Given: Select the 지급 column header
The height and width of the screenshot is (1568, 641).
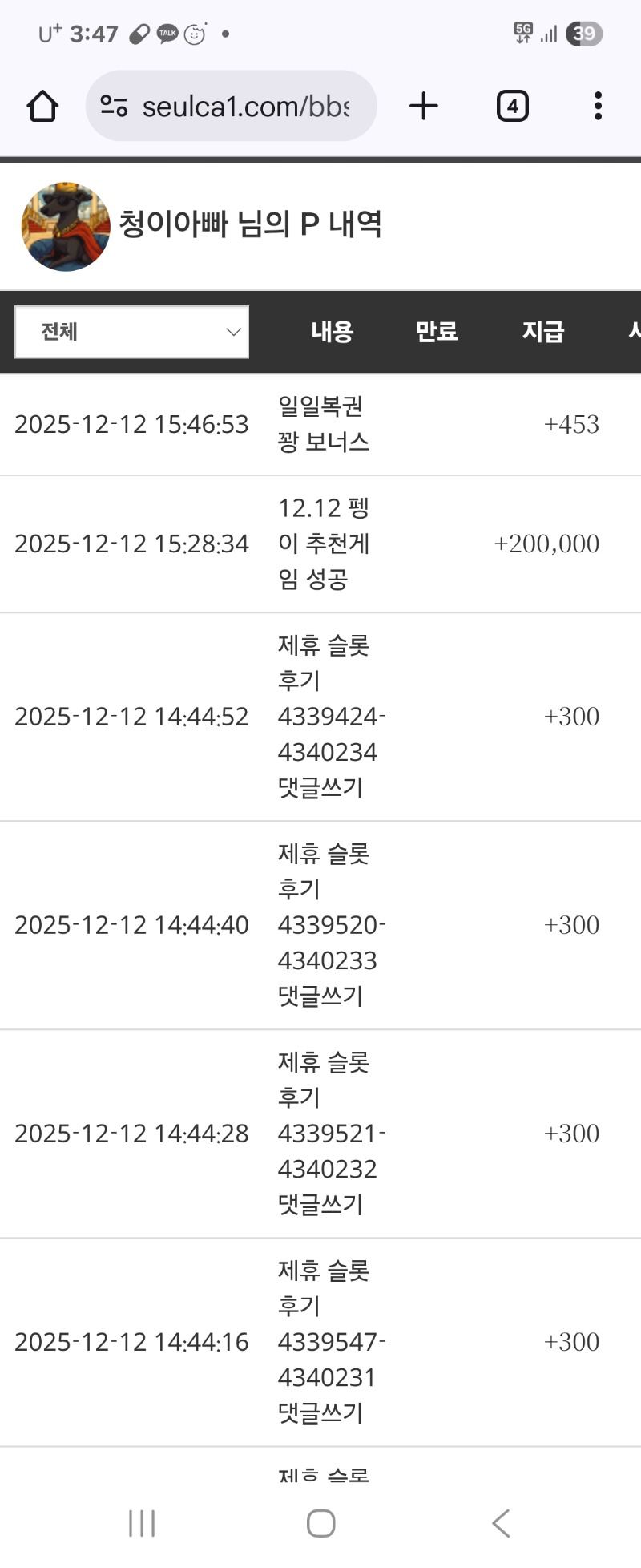Looking at the screenshot, I should tap(543, 331).
